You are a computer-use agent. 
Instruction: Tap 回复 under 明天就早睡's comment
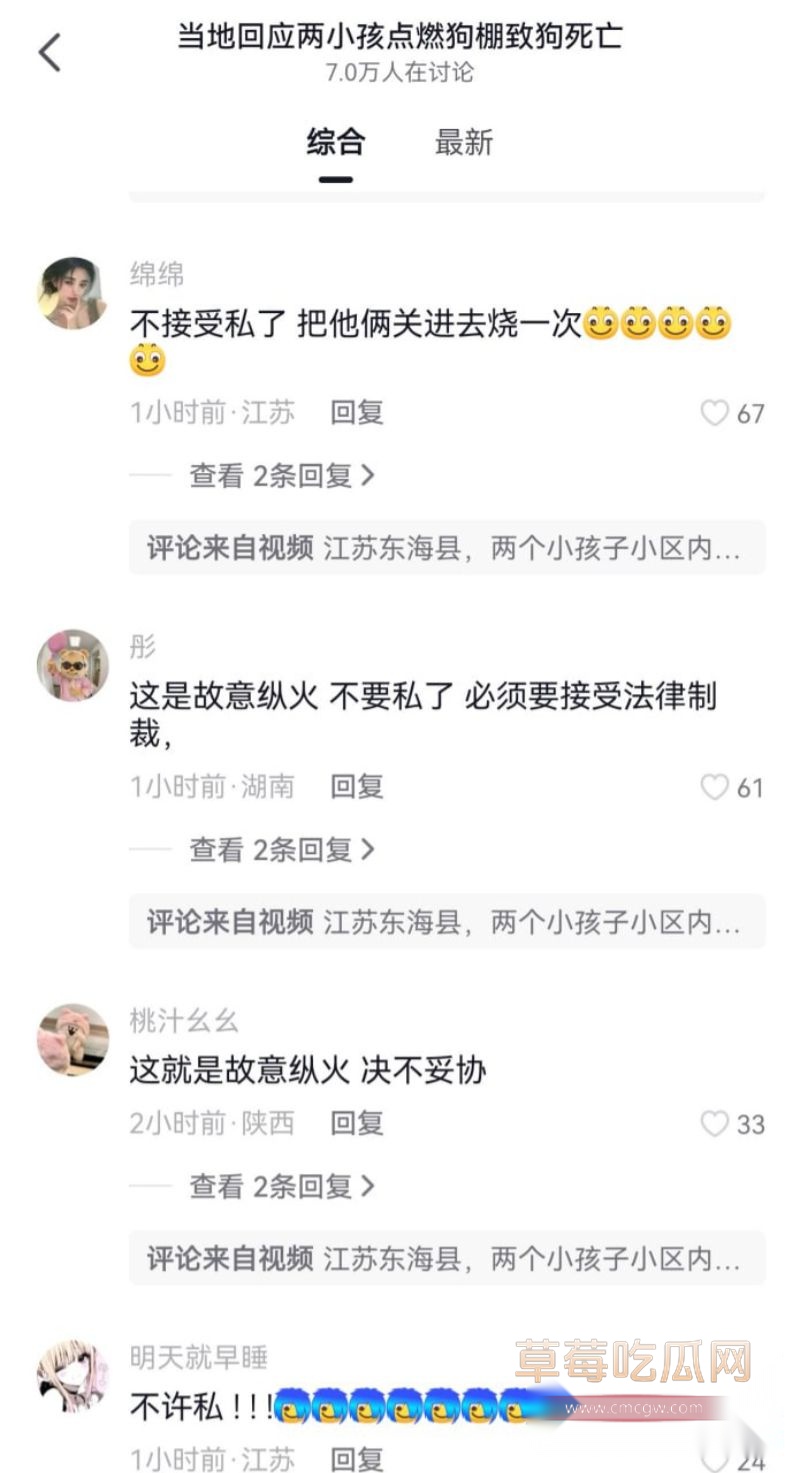[x=355, y=1459]
